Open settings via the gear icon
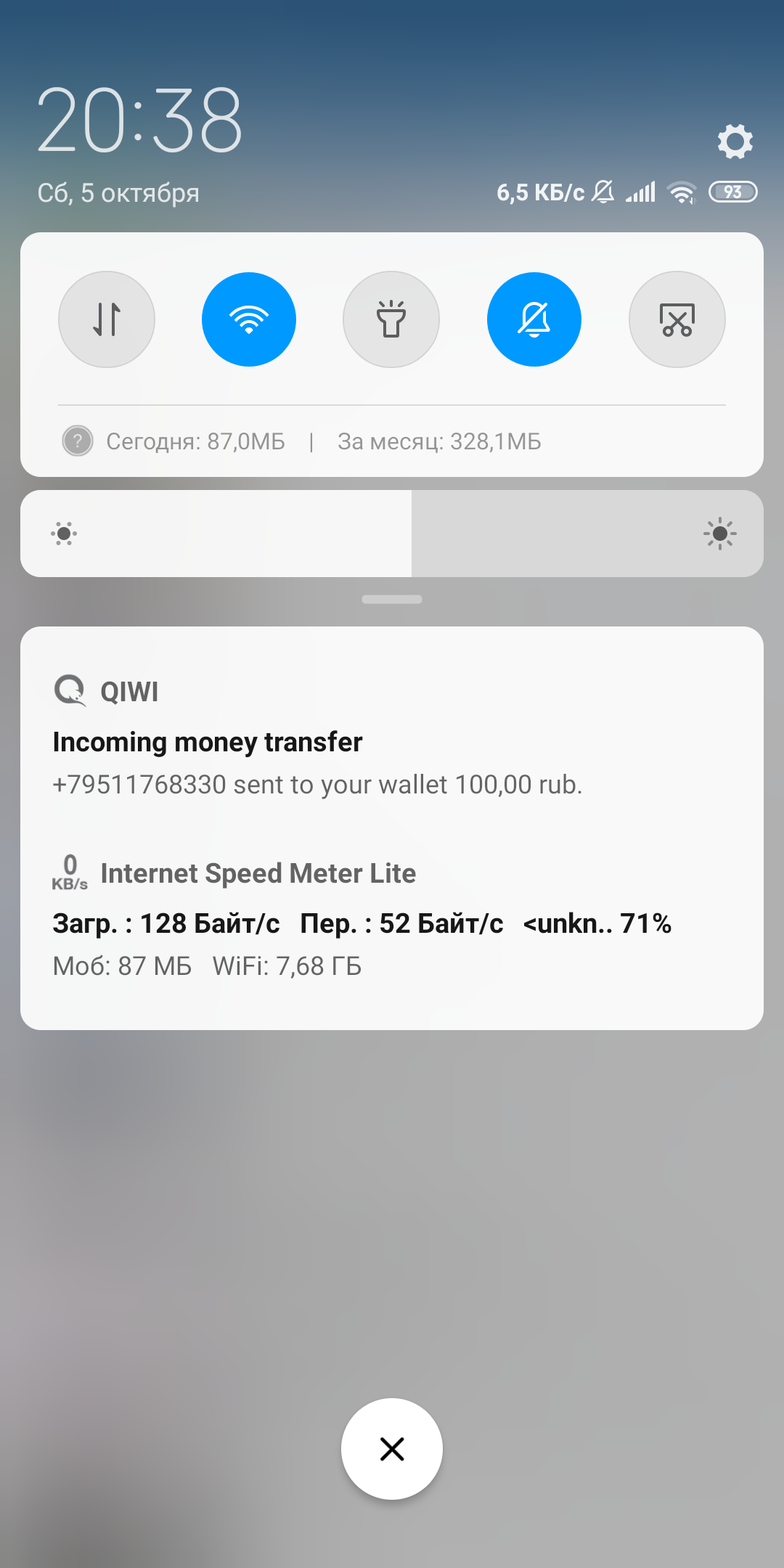The height and width of the screenshot is (1568, 784). 735,142
